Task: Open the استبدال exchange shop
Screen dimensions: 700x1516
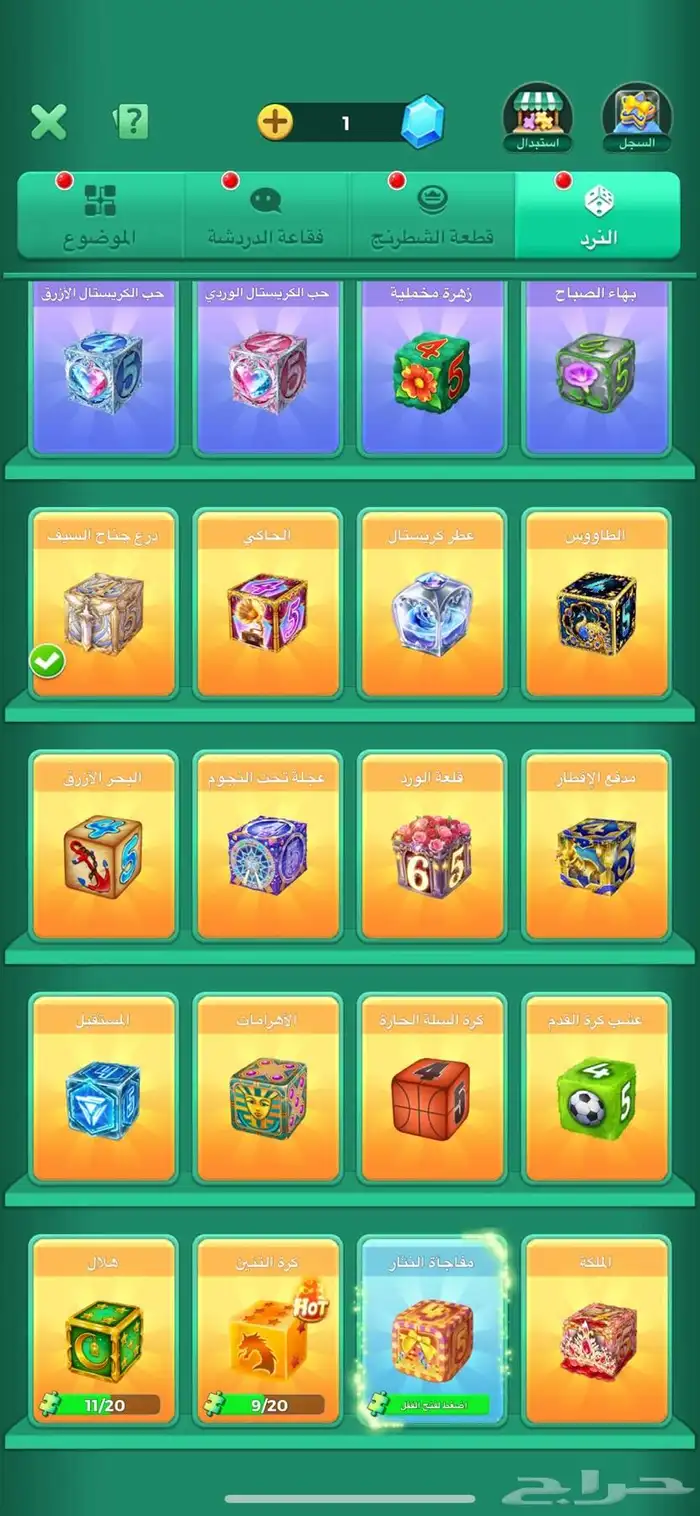Action: 537,117
